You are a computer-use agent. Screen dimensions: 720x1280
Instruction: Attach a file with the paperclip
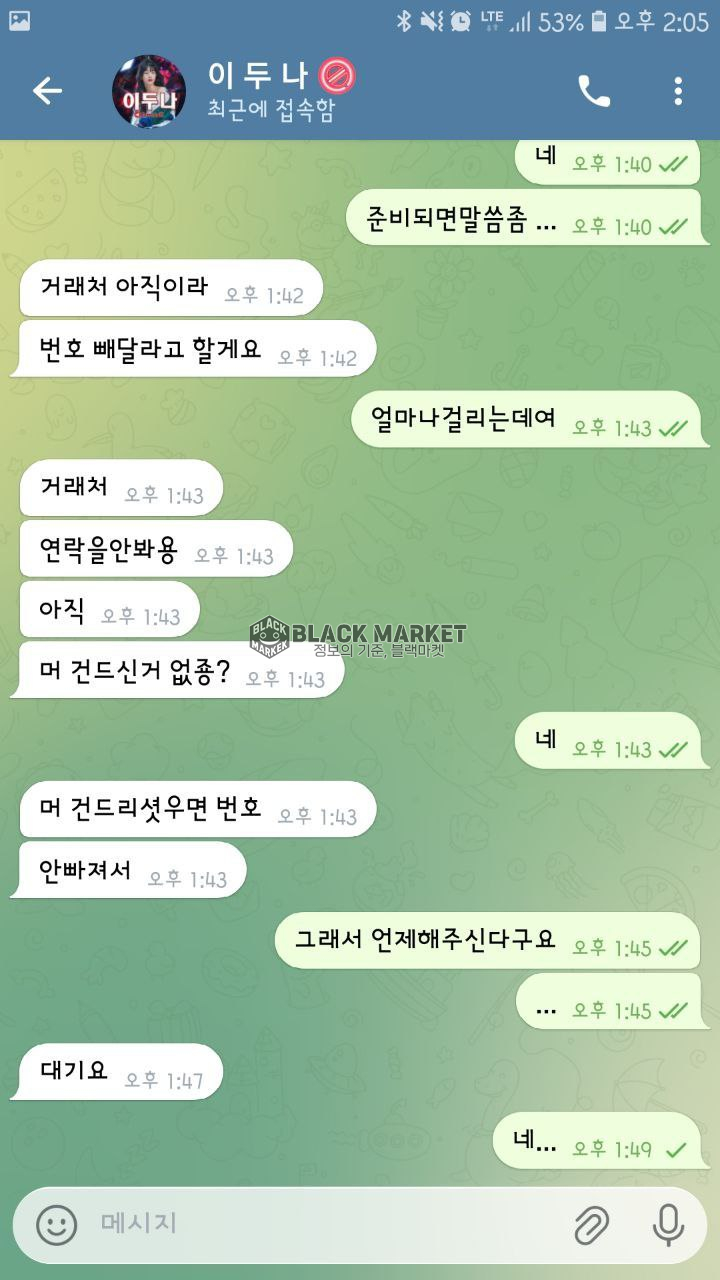[591, 1223]
